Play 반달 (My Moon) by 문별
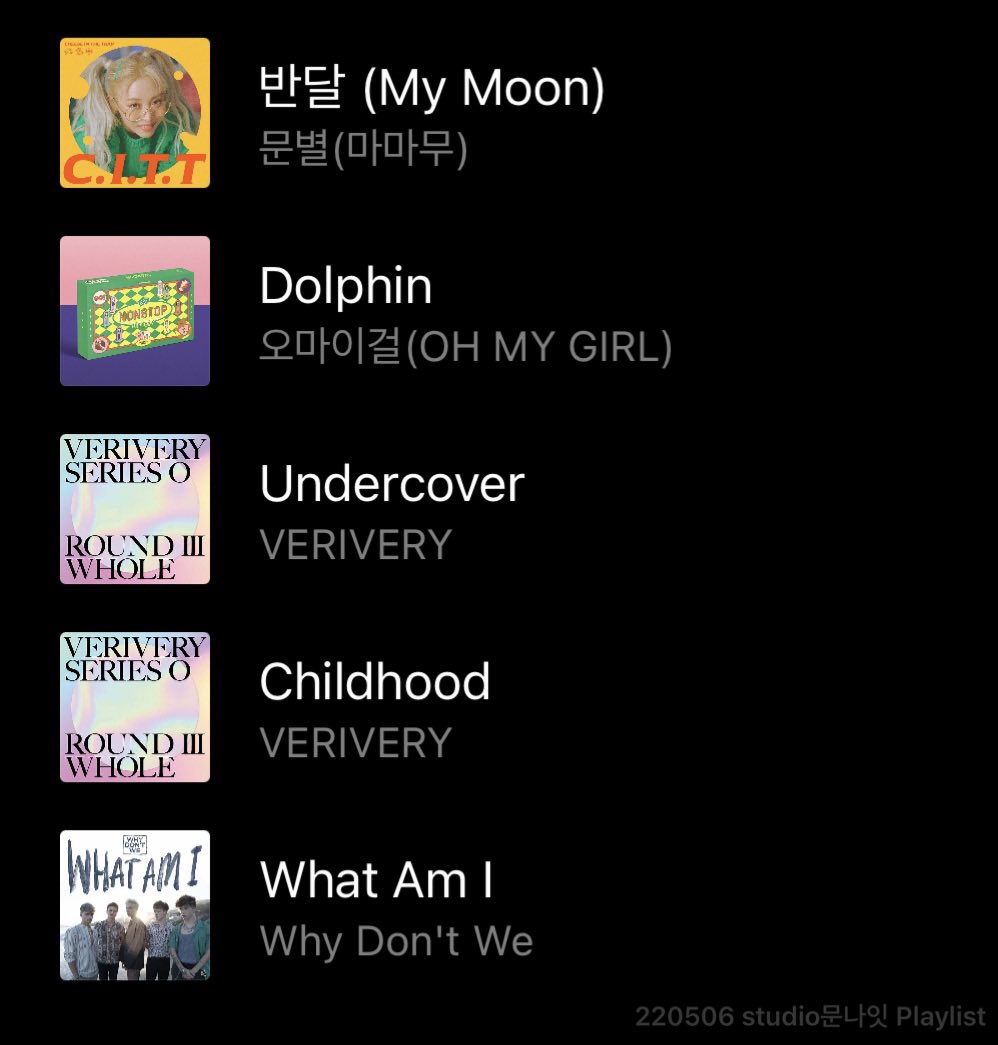 tap(432, 90)
